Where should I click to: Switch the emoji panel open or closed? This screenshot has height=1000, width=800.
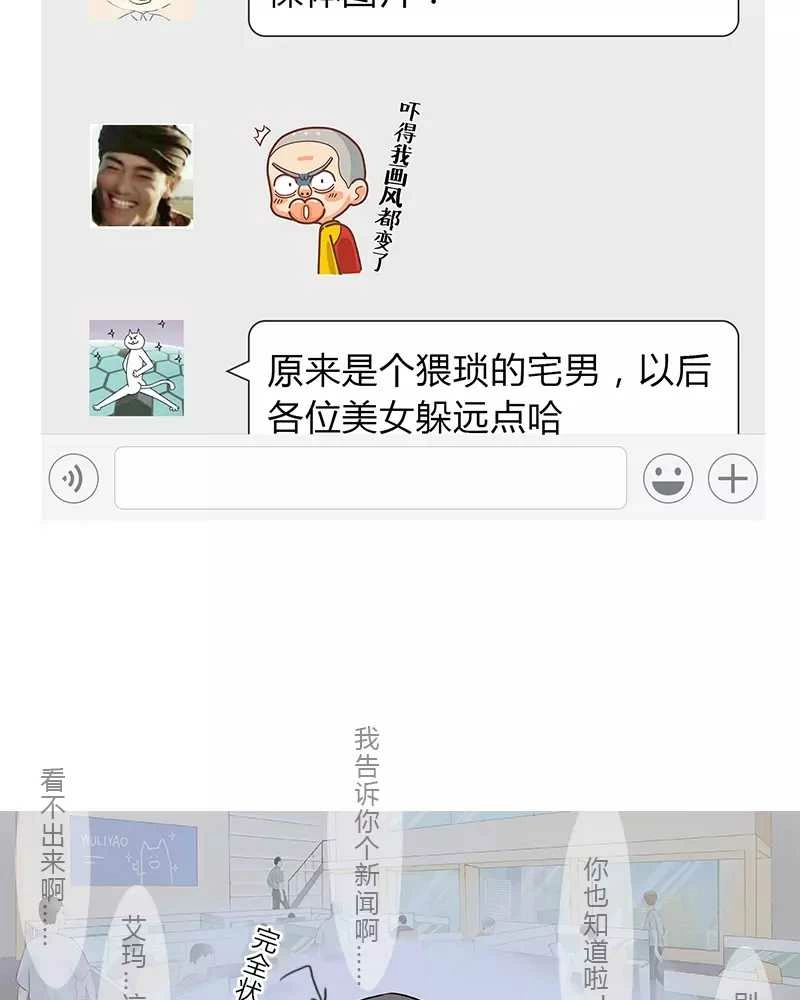(667, 478)
